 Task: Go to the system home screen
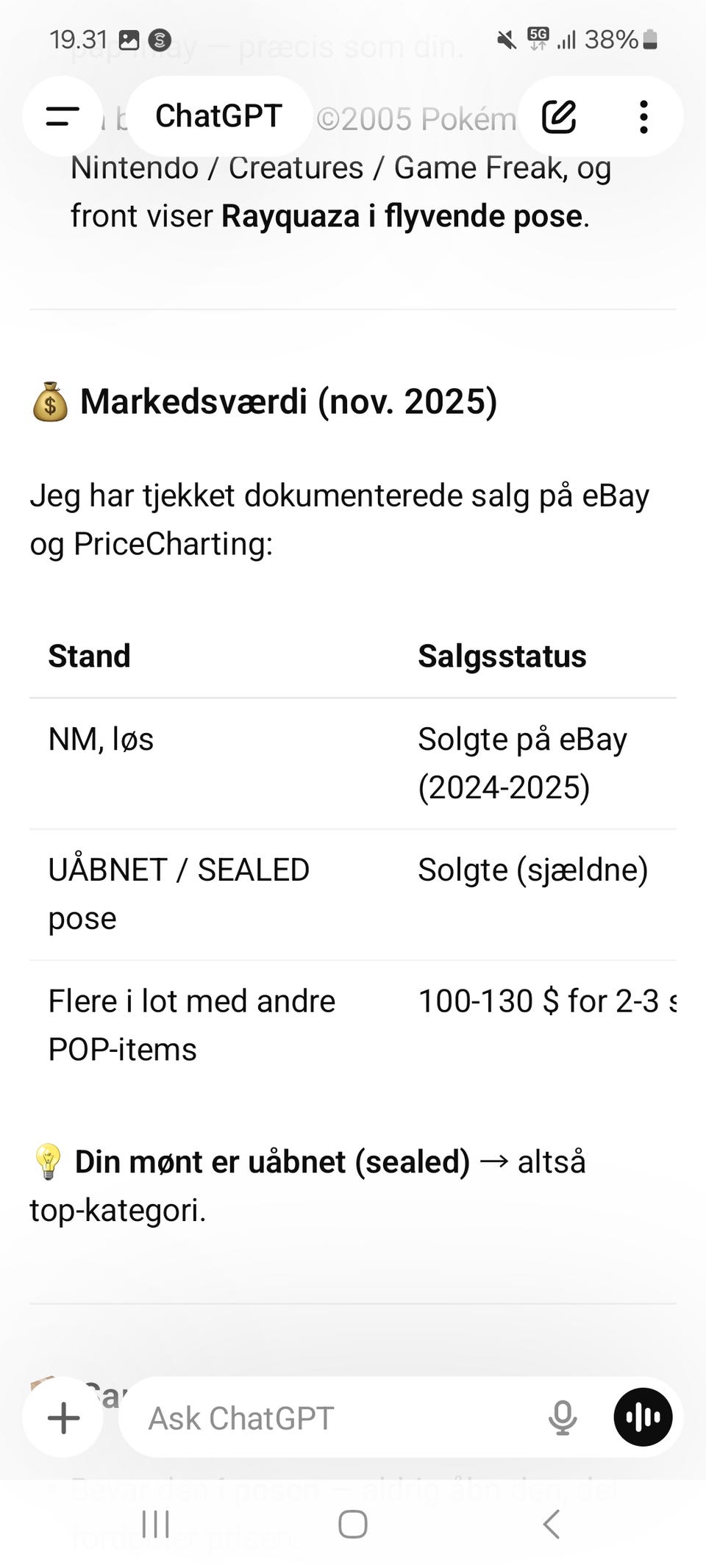pyautogui.click(x=353, y=1524)
